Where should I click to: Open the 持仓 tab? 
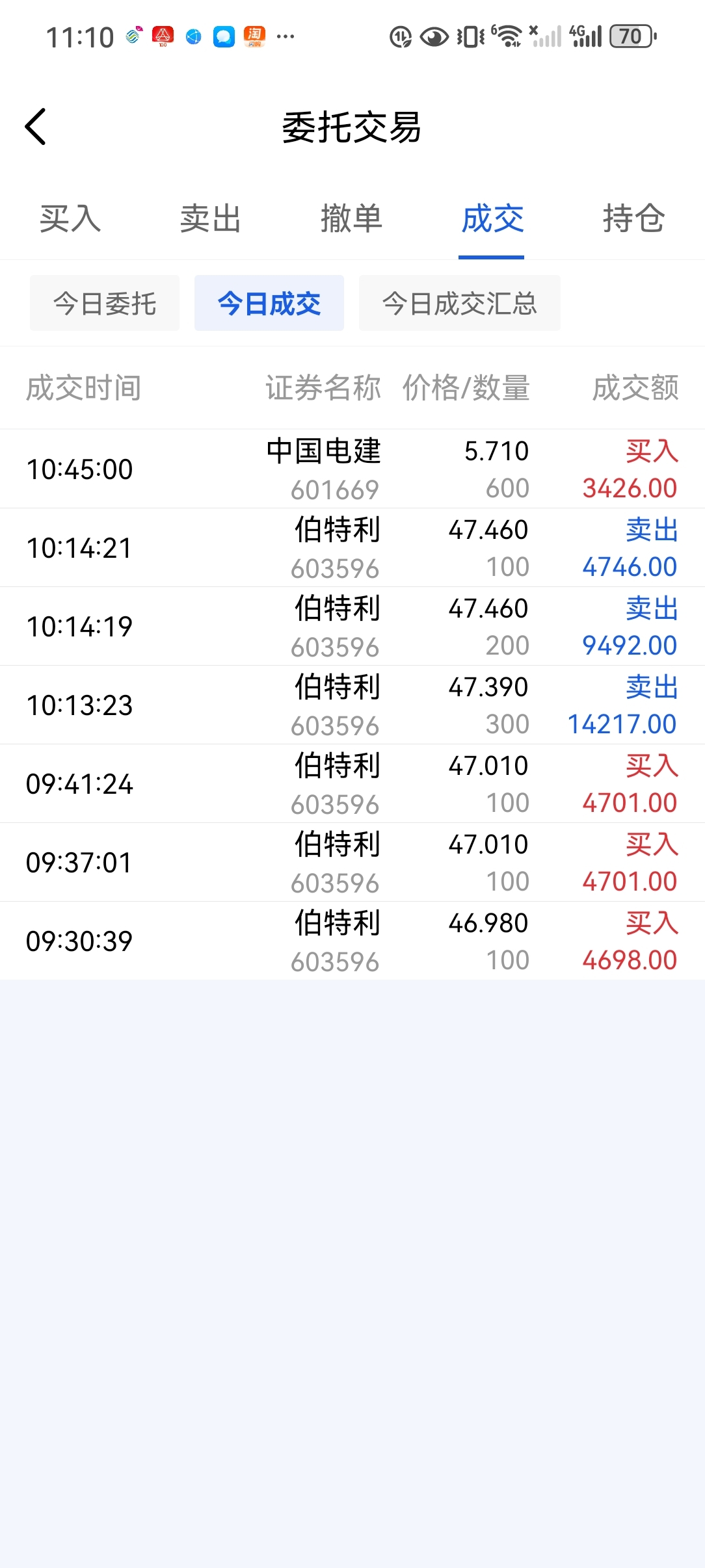(633, 218)
